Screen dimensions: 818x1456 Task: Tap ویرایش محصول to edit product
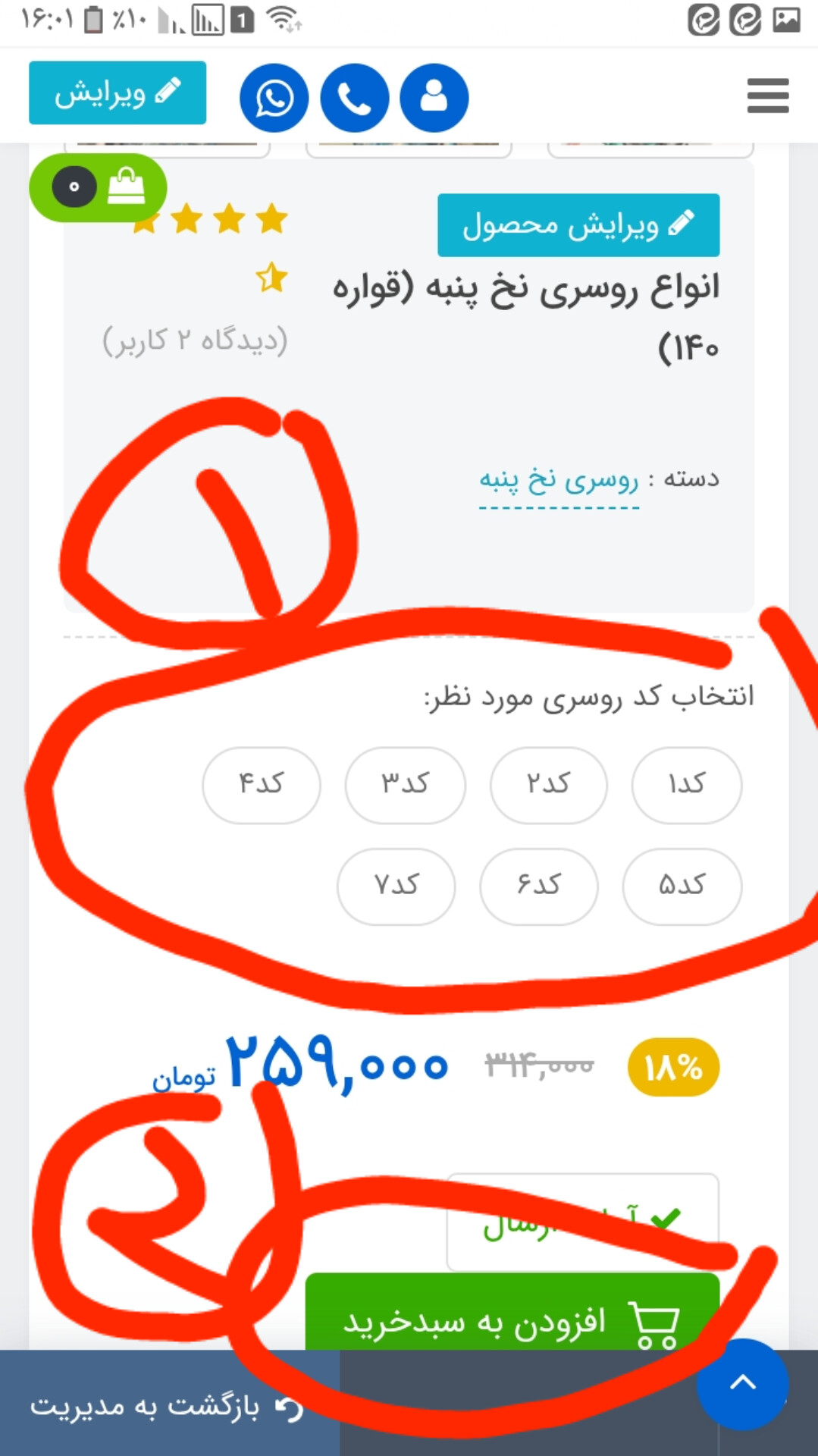pyautogui.click(x=578, y=225)
